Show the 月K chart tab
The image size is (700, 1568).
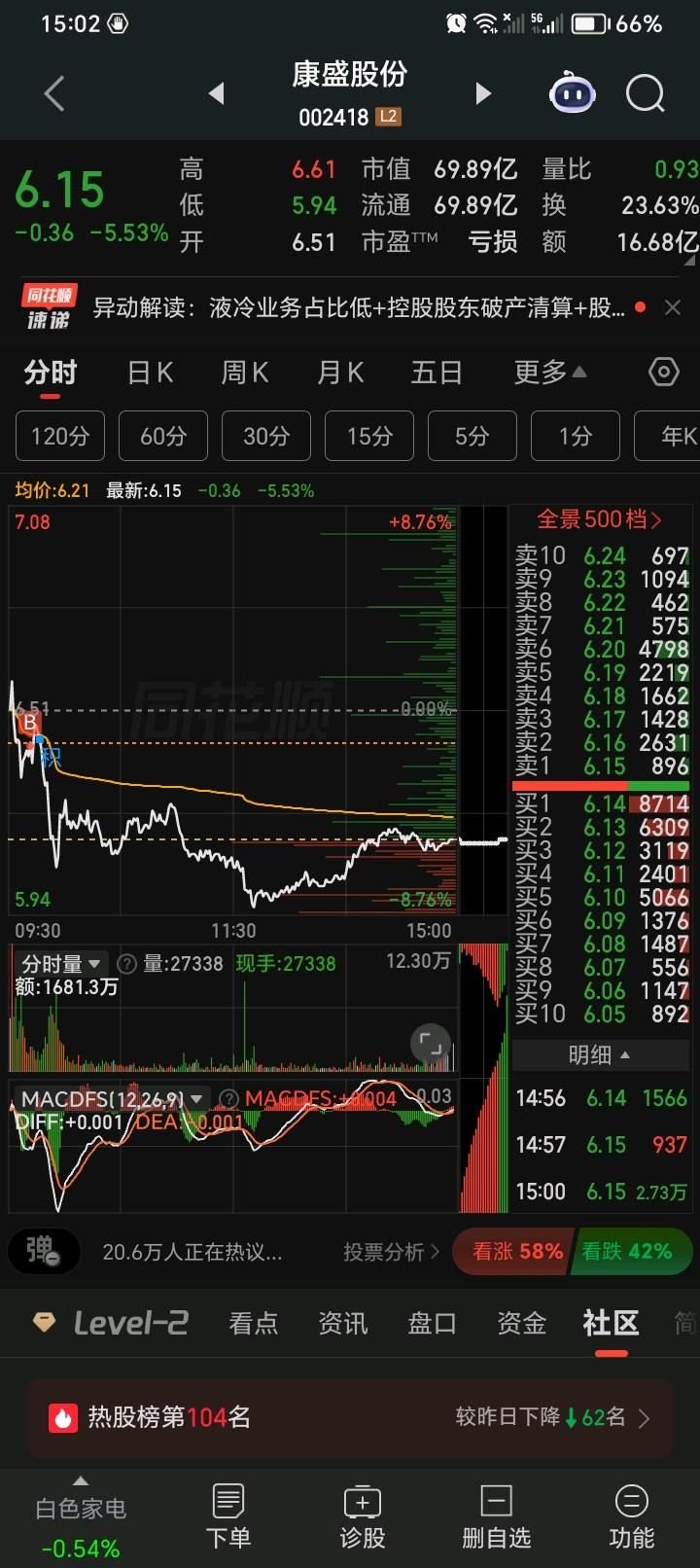340,373
